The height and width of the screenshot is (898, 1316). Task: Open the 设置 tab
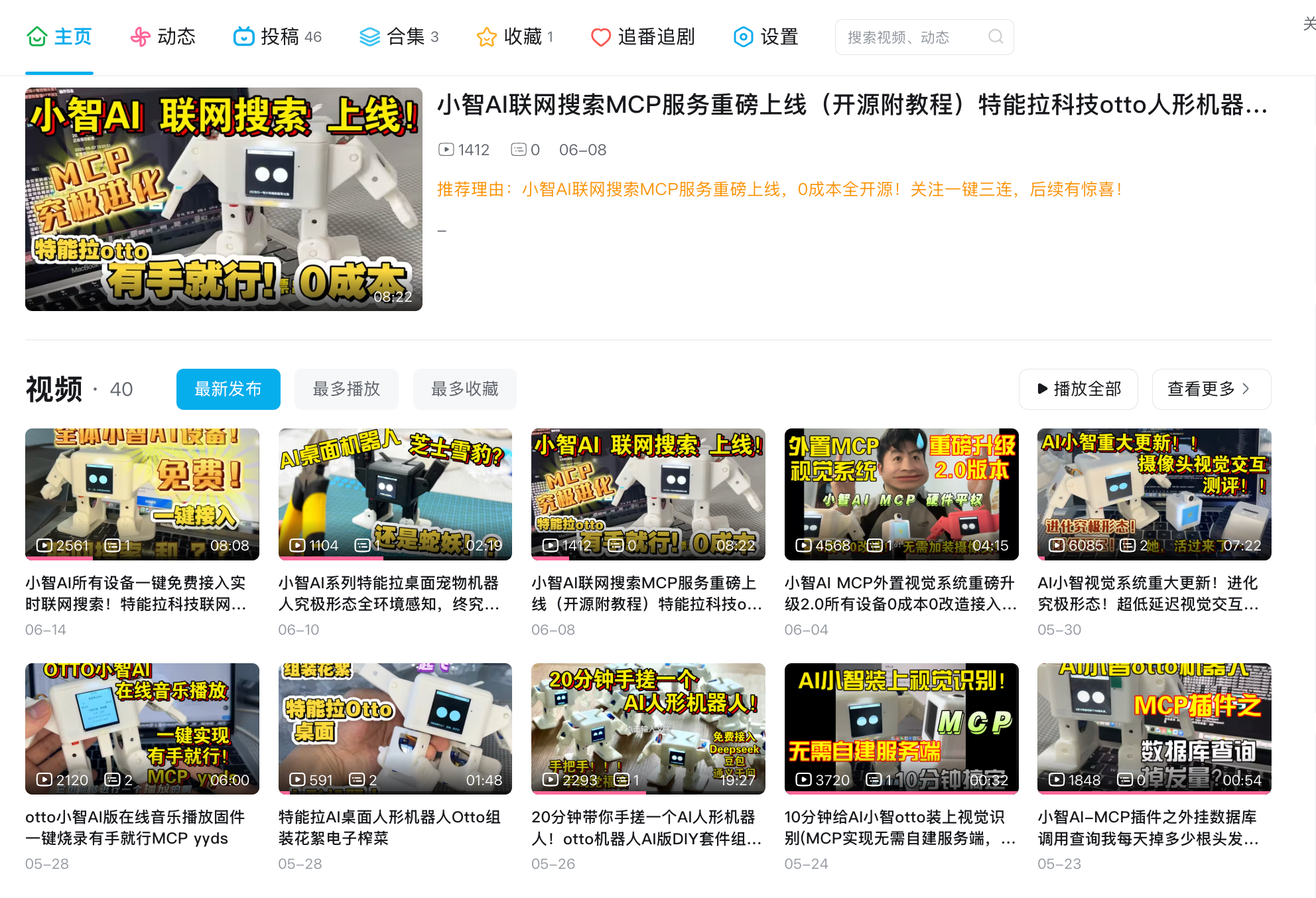click(x=765, y=36)
